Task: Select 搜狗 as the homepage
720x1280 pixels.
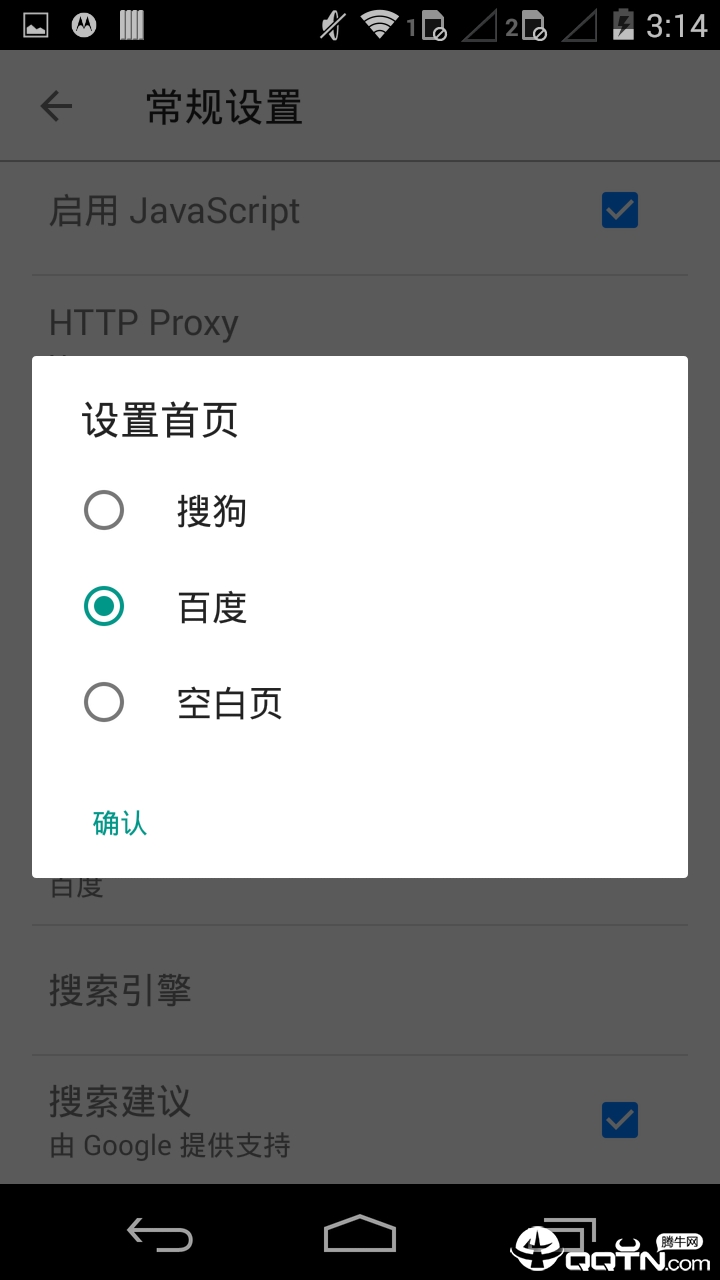Action: (104, 511)
